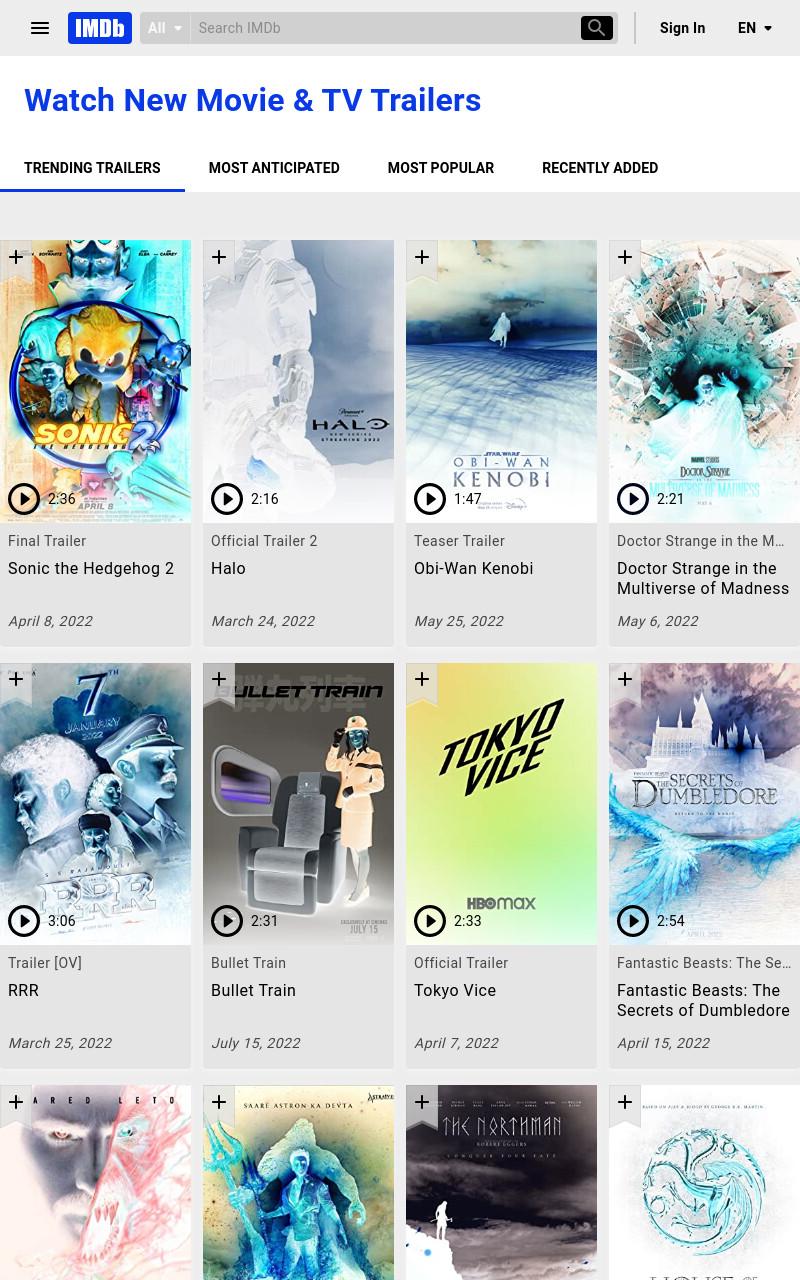
Task: Add Halo to watchlist
Action: coord(219,258)
